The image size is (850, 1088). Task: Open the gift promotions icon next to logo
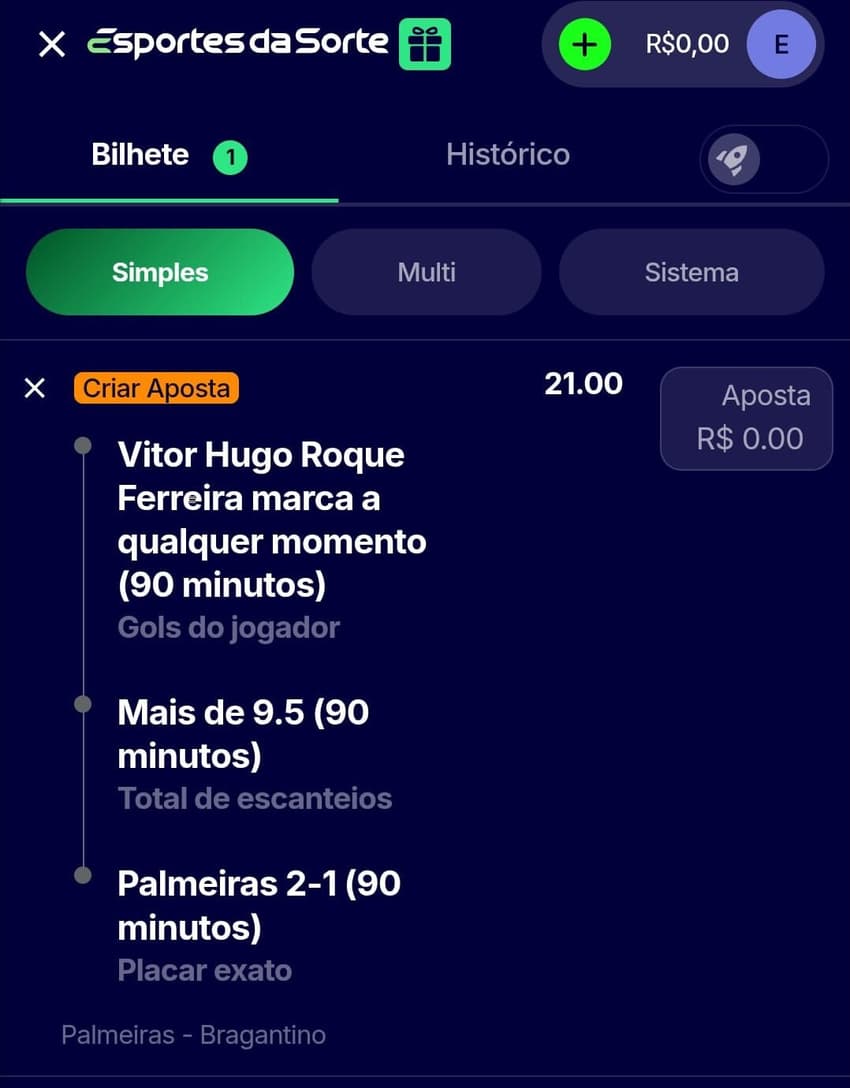(426, 43)
